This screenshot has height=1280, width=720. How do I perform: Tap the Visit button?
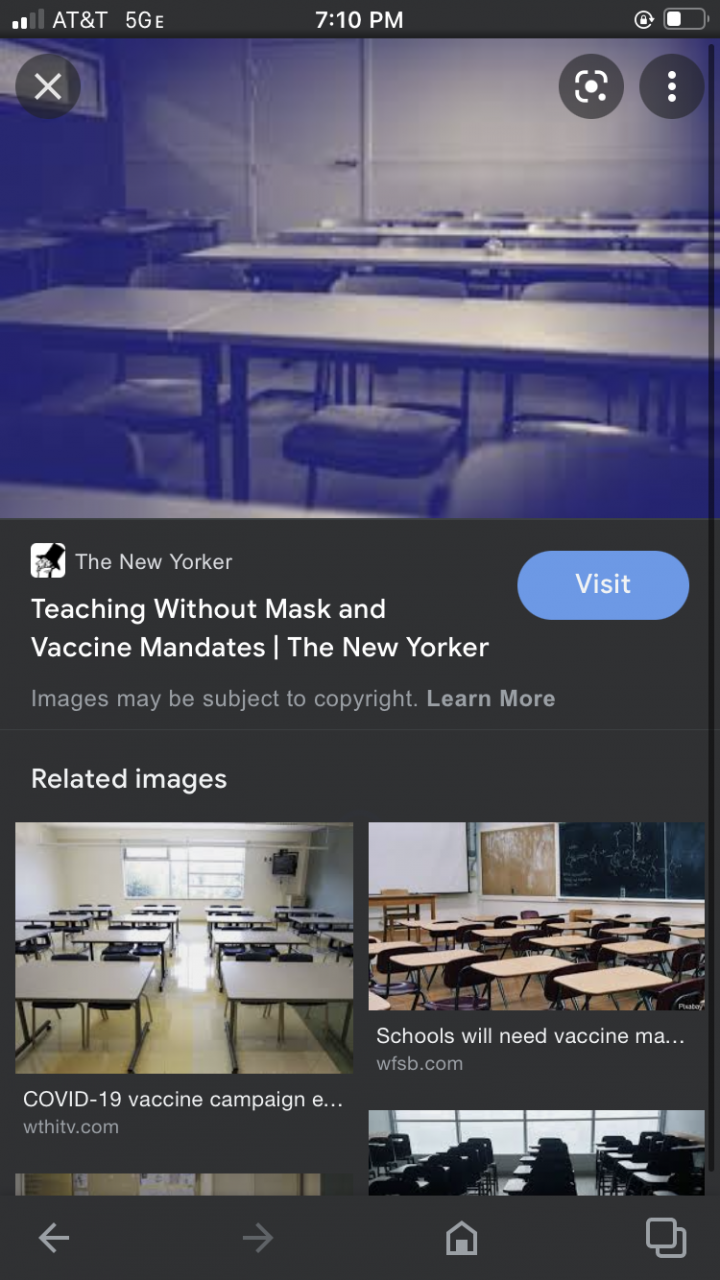point(603,585)
